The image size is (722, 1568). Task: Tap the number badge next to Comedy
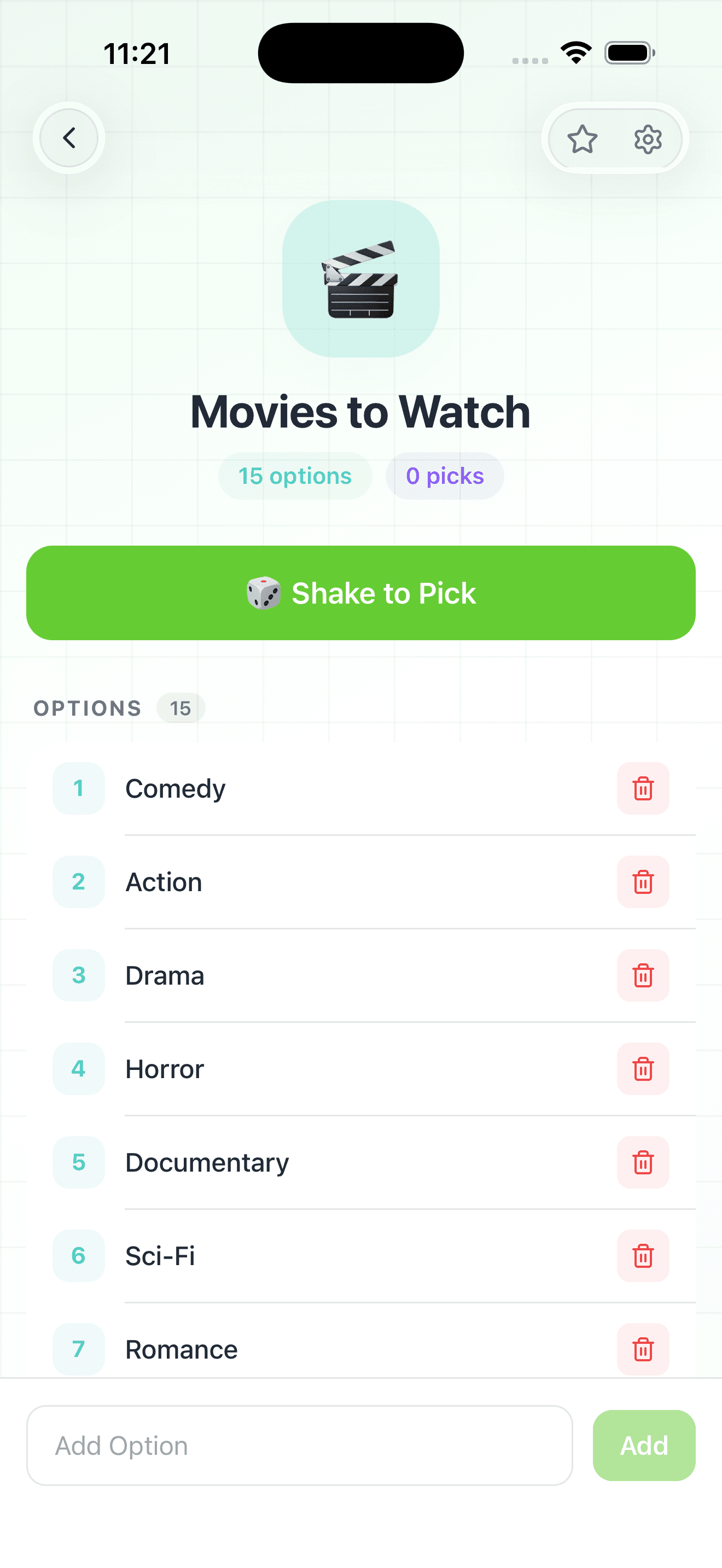click(x=79, y=788)
